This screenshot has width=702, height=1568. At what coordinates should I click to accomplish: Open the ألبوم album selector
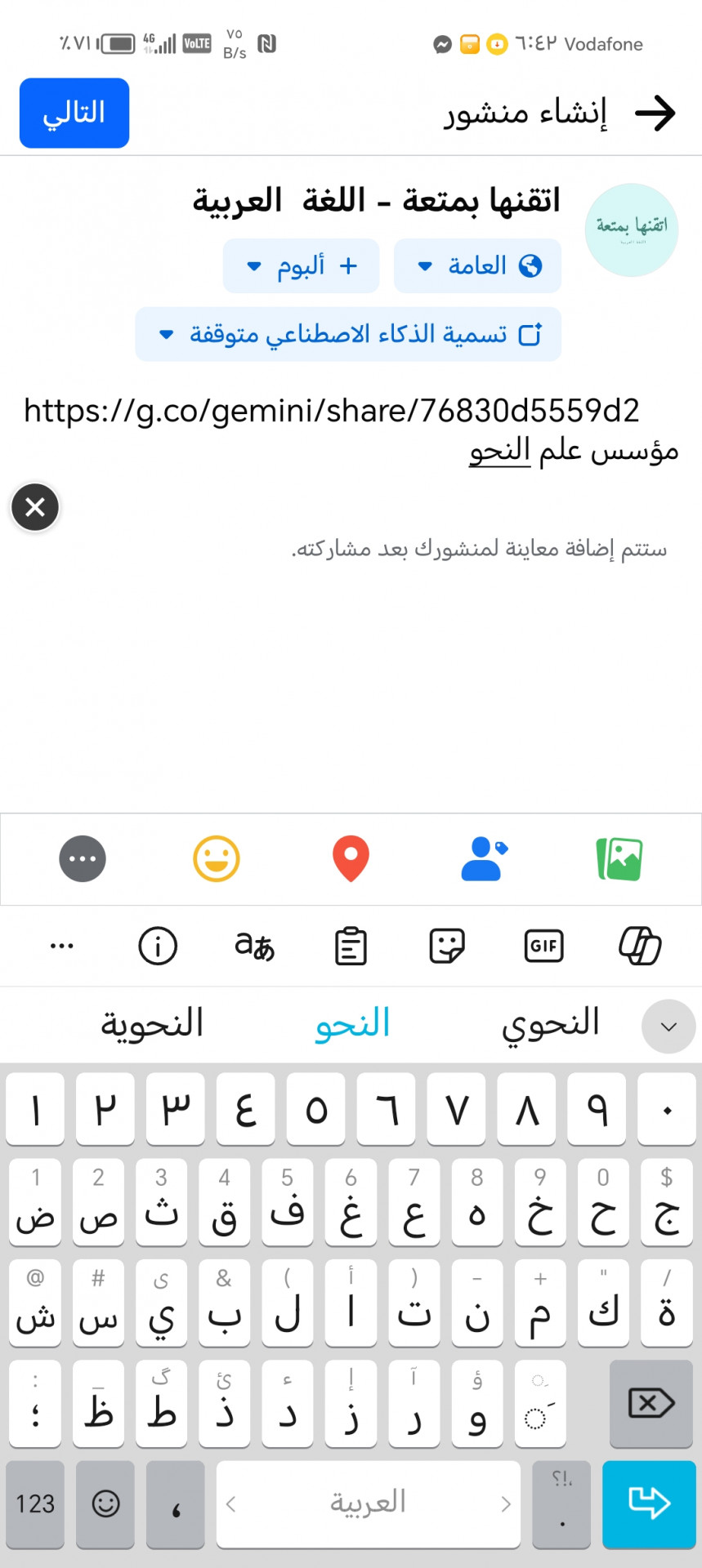coord(301,265)
